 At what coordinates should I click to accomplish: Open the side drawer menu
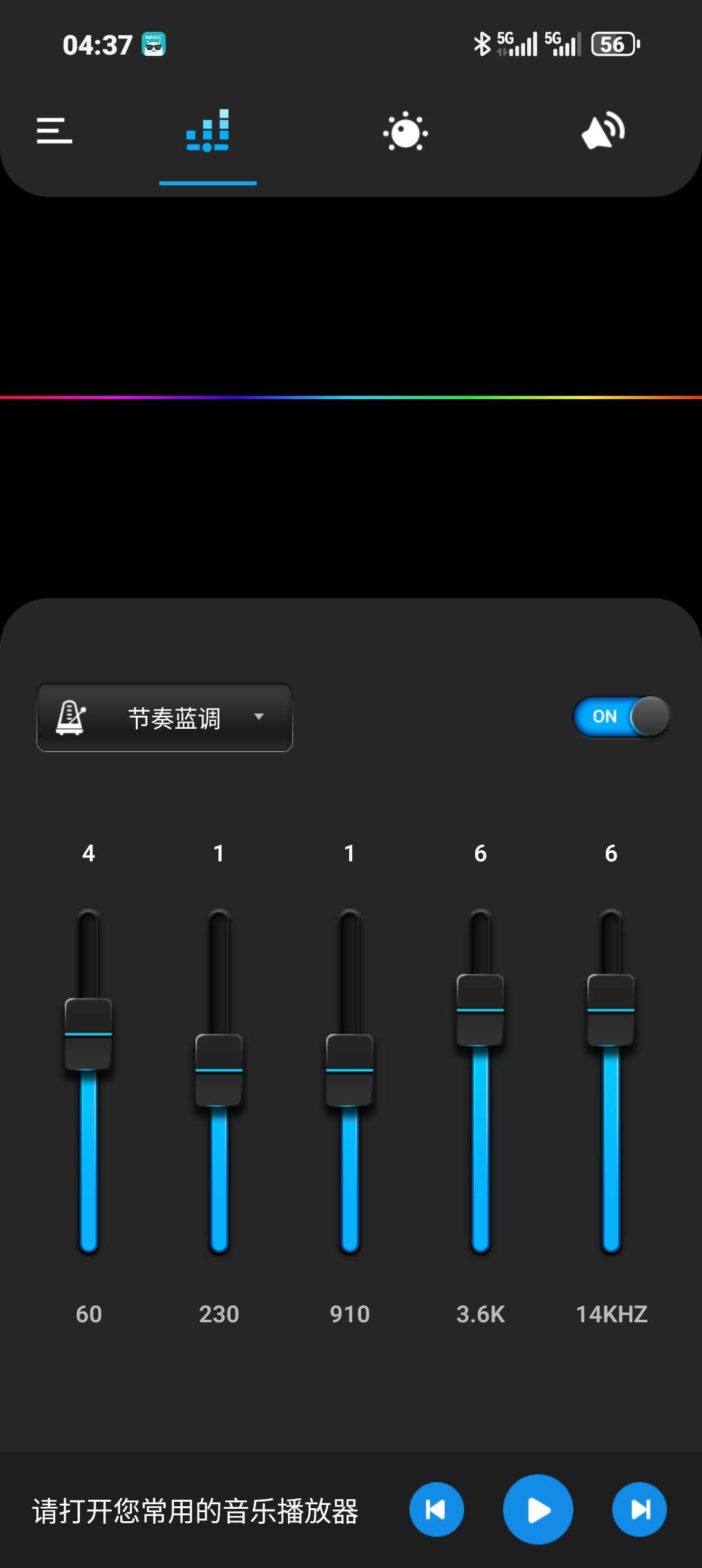point(54,131)
